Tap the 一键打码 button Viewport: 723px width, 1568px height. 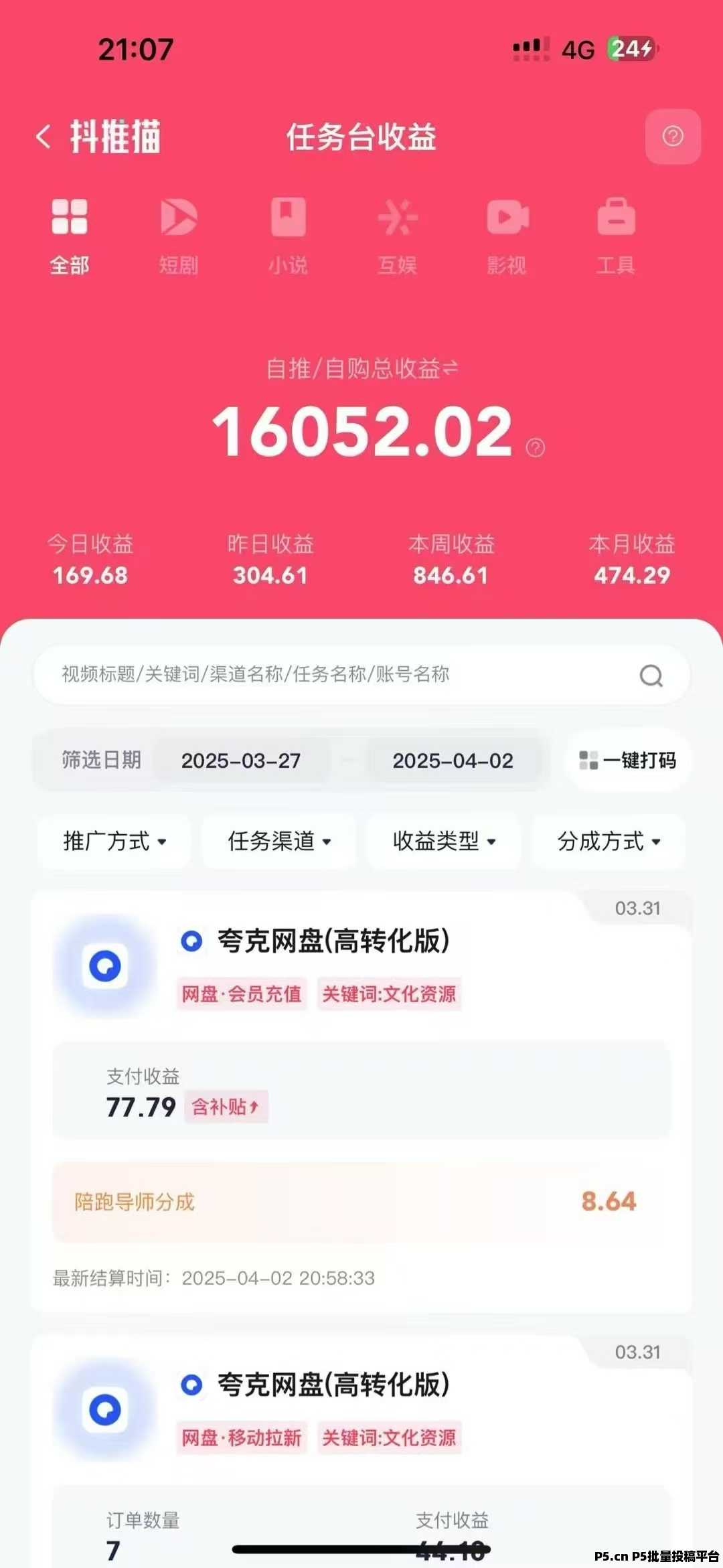click(x=628, y=761)
